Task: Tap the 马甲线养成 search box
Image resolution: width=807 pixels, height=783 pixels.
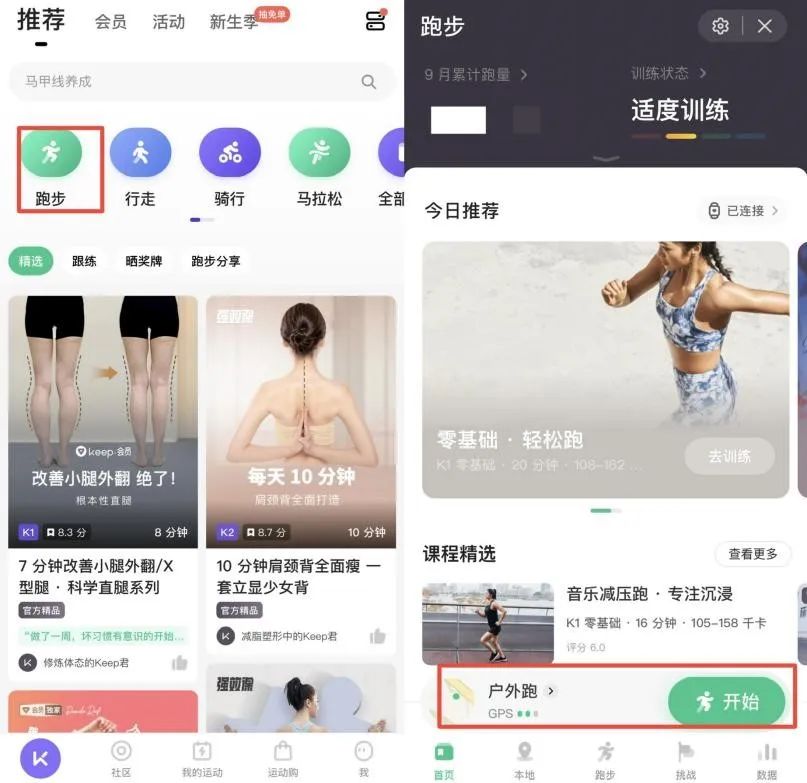Action: coord(190,81)
